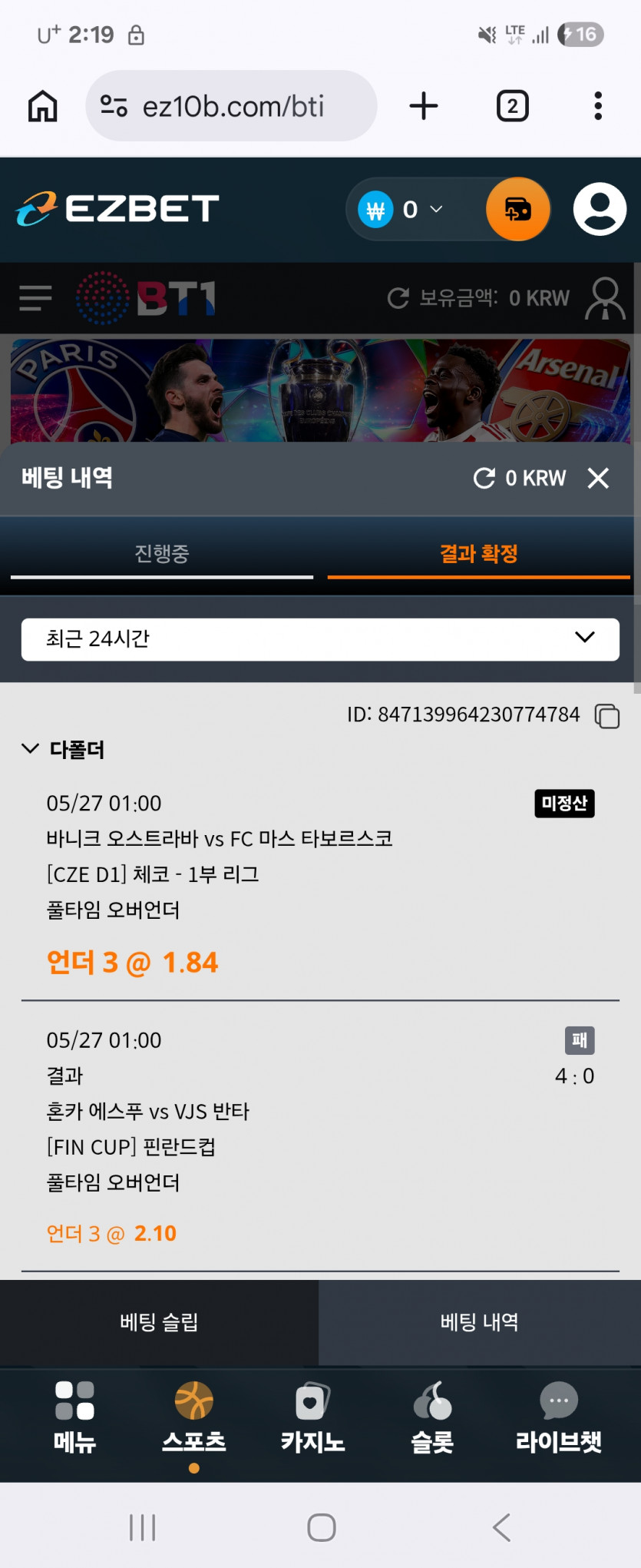
Task: Open the 최근 24시간 period dropdown
Action: coord(320,639)
